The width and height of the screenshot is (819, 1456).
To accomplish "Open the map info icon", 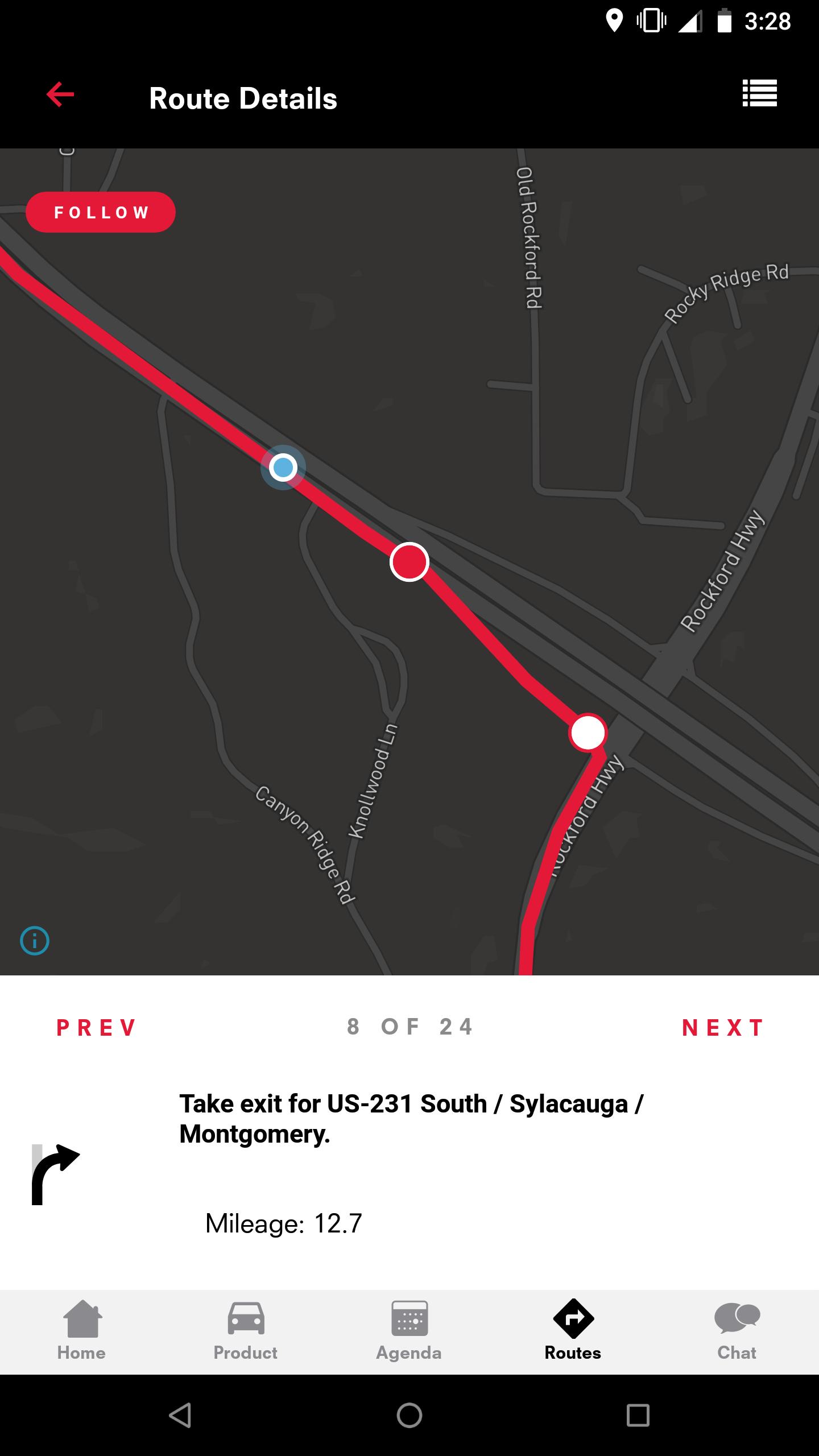I will [x=35, y=941].
